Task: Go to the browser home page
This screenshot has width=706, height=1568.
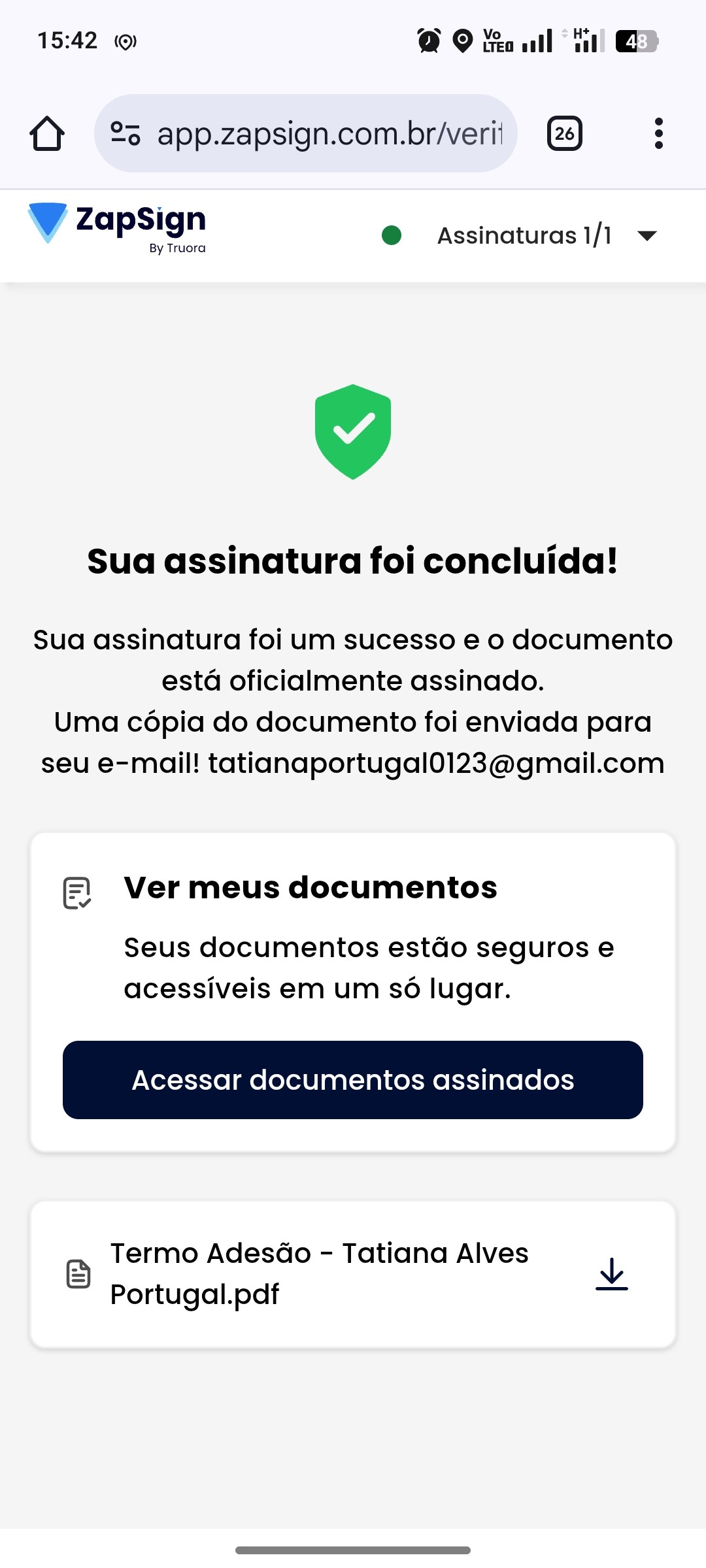Action: coord(47,134)
